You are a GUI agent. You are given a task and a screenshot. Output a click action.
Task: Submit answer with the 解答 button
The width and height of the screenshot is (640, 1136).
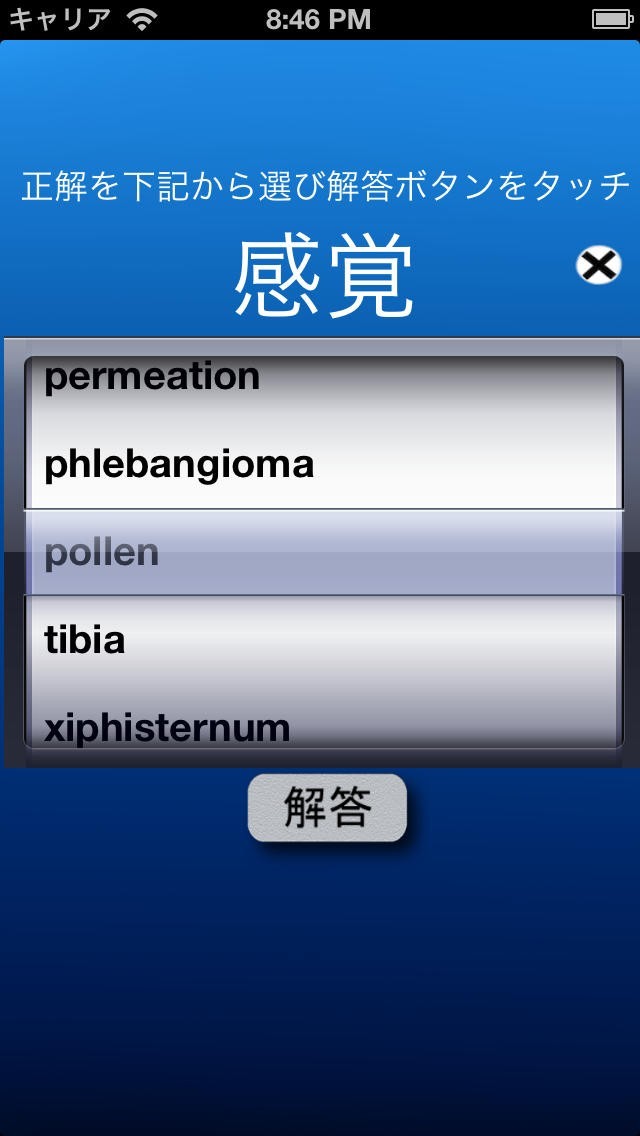tap(327, 808)
